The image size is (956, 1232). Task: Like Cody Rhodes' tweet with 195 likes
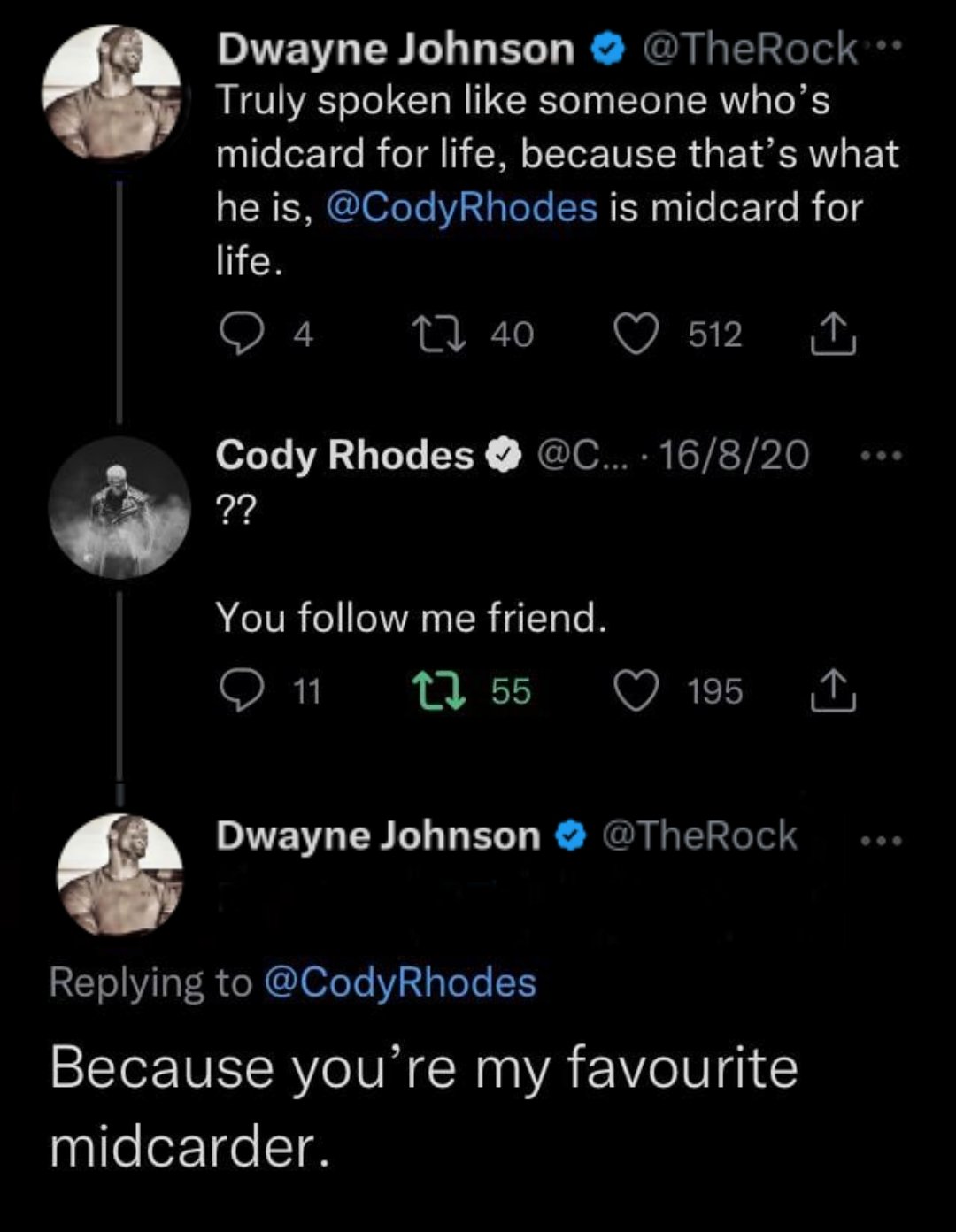click(x=636, y=691)
